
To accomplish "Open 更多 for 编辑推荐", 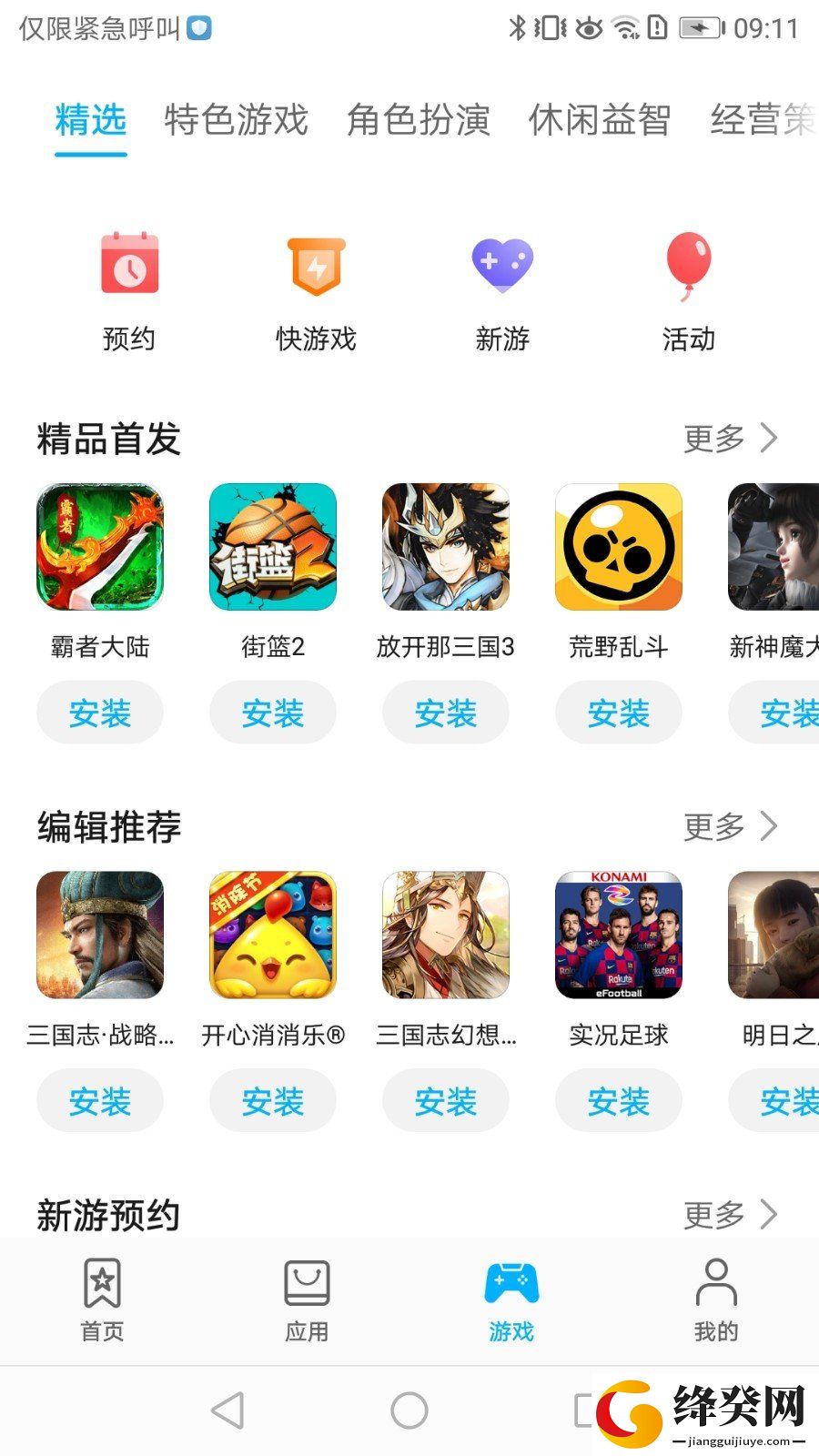I will 731,827.
